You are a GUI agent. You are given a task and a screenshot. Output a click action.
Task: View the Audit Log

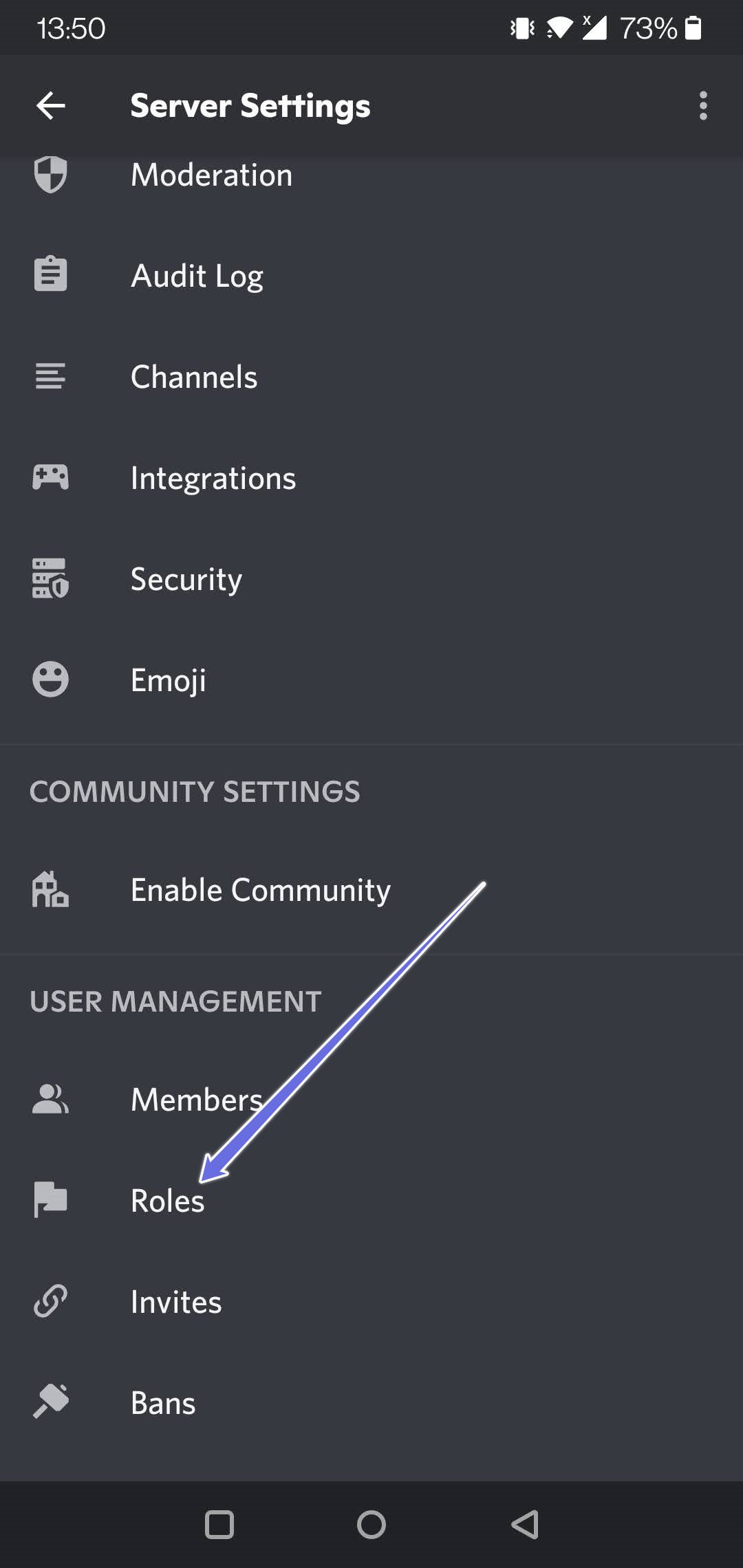371,276
